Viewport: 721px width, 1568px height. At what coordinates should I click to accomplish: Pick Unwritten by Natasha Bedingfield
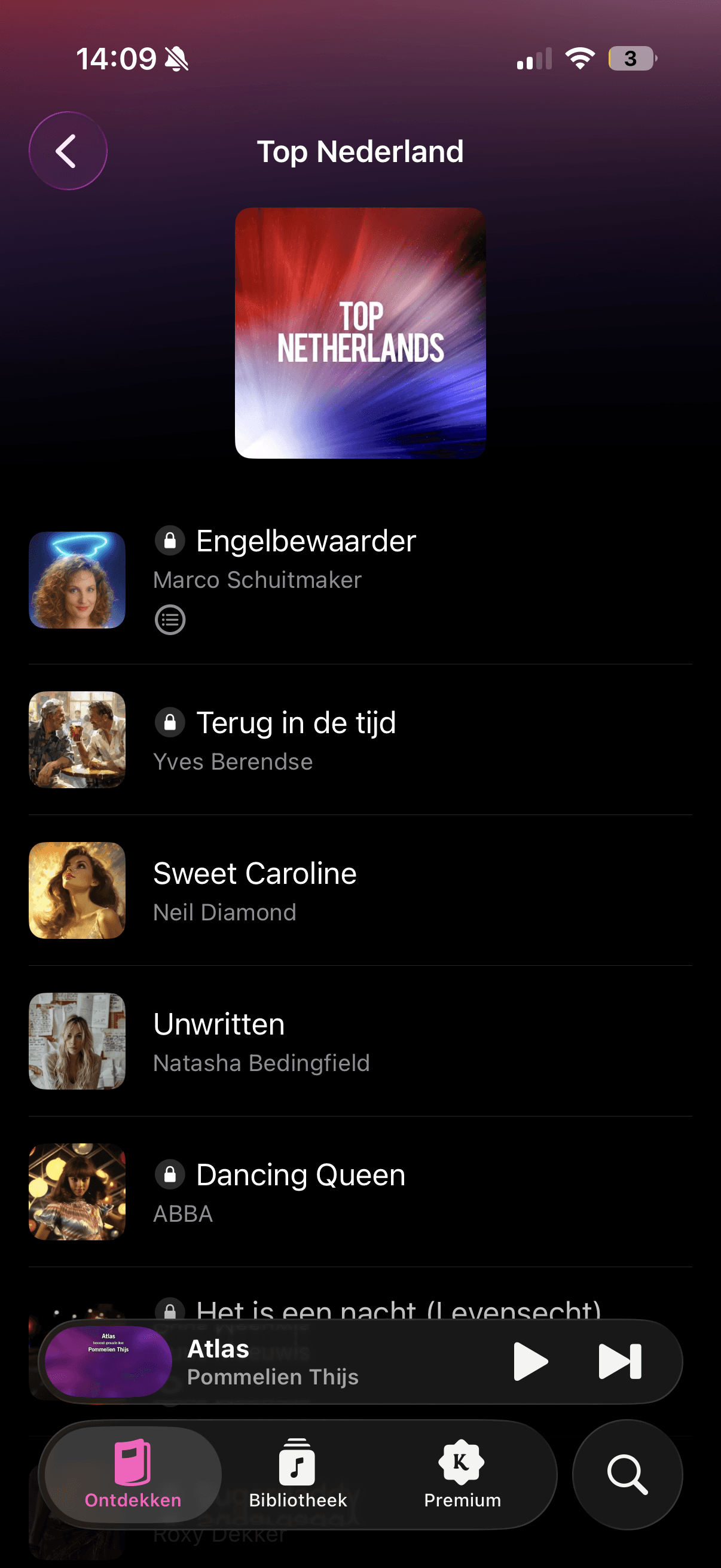coord(219,1024)
